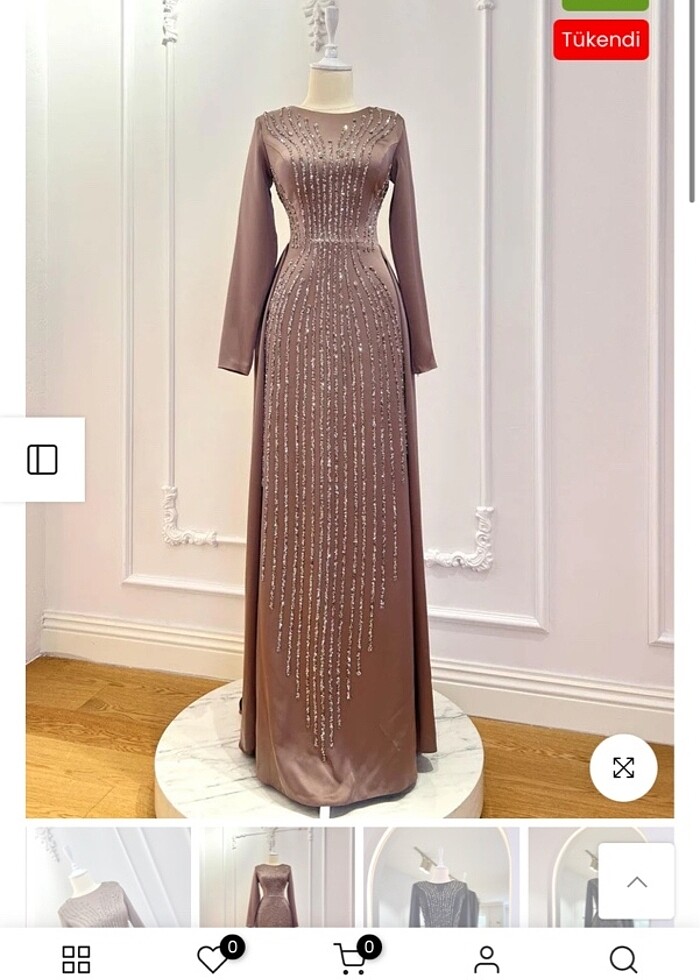
Task: Open the search magnifier
Action: click(622, 959)
